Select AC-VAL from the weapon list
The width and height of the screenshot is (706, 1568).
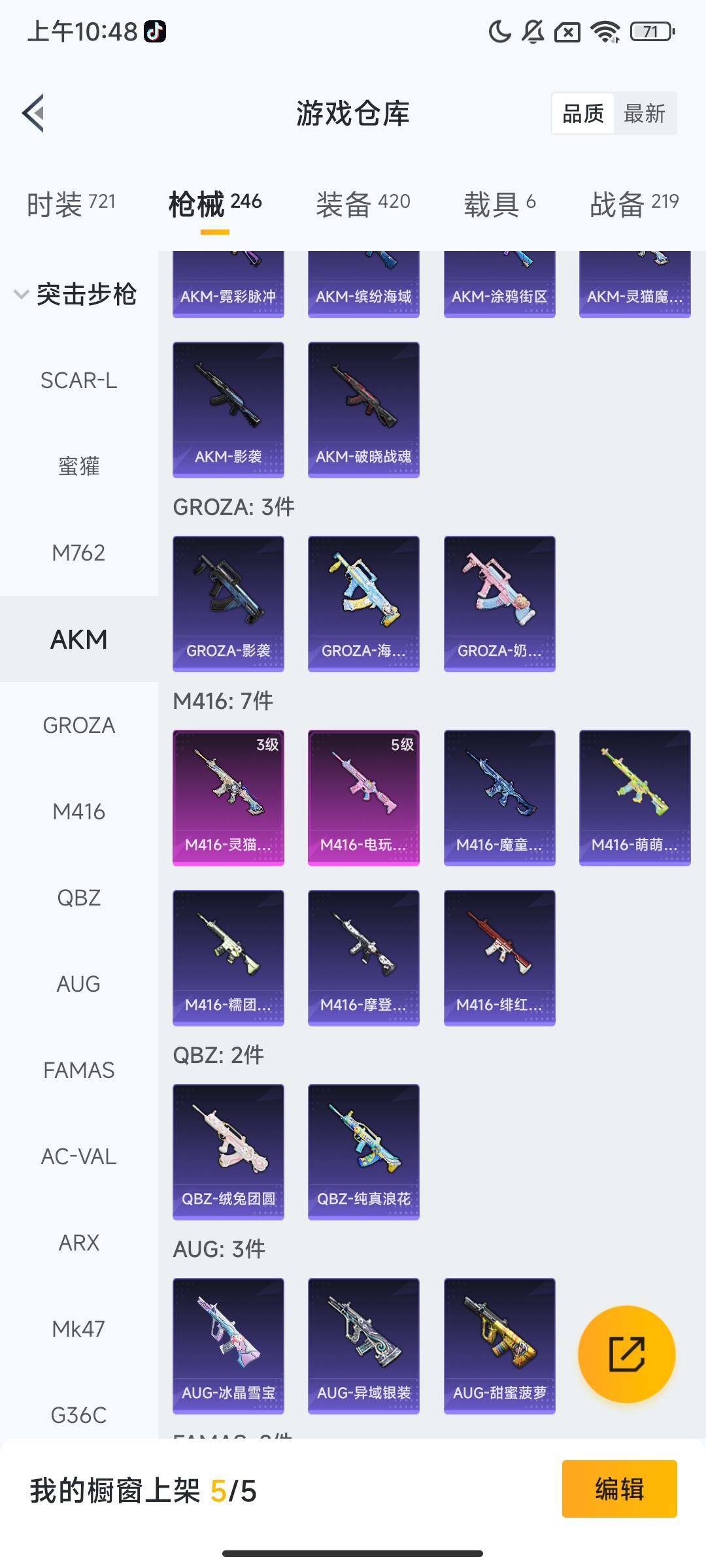[79, 1156]
